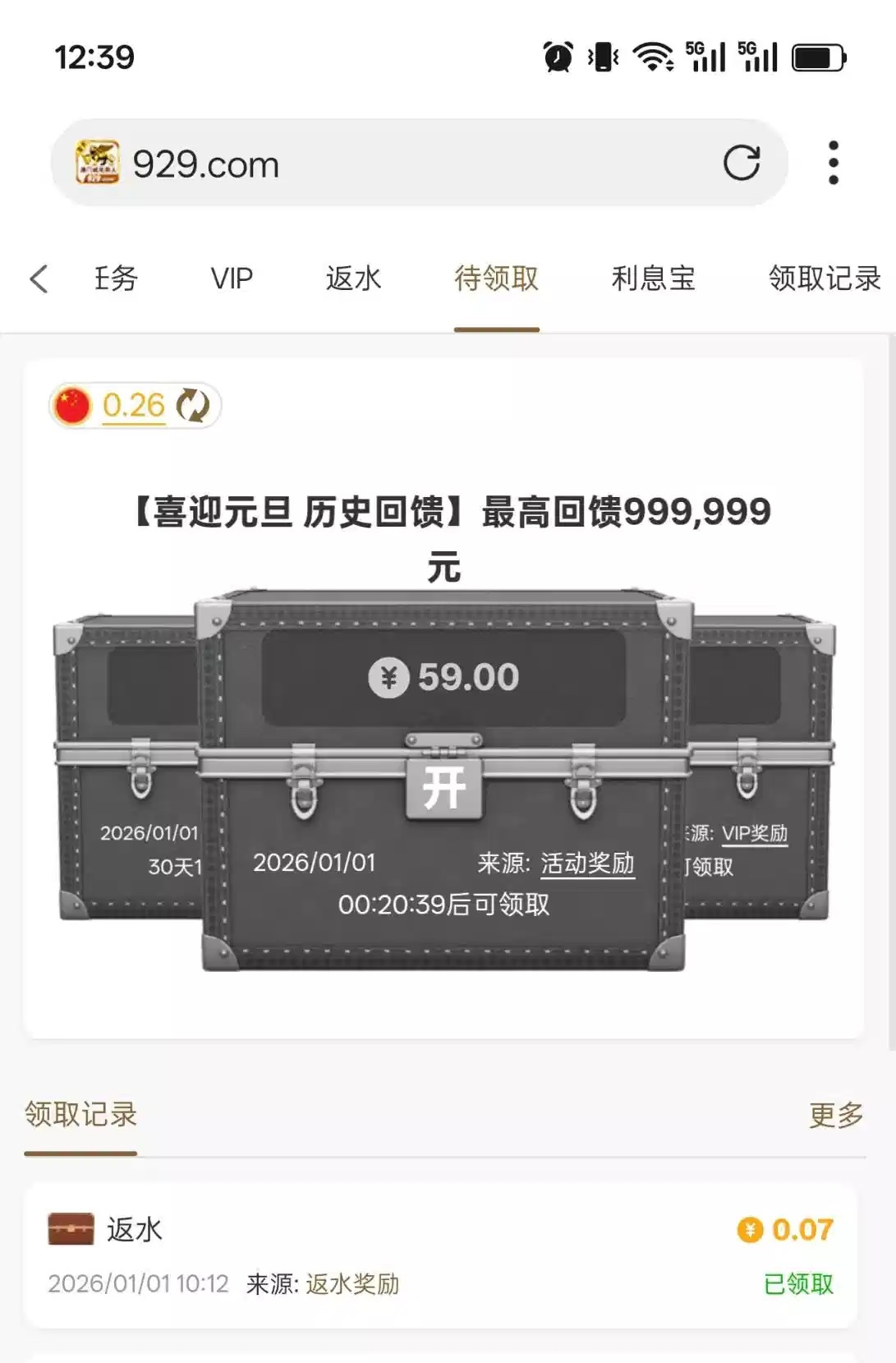Switch to the 返水 tab
Image resolution: width=896 pixels, height=1363 pixels.
(353, 279)
